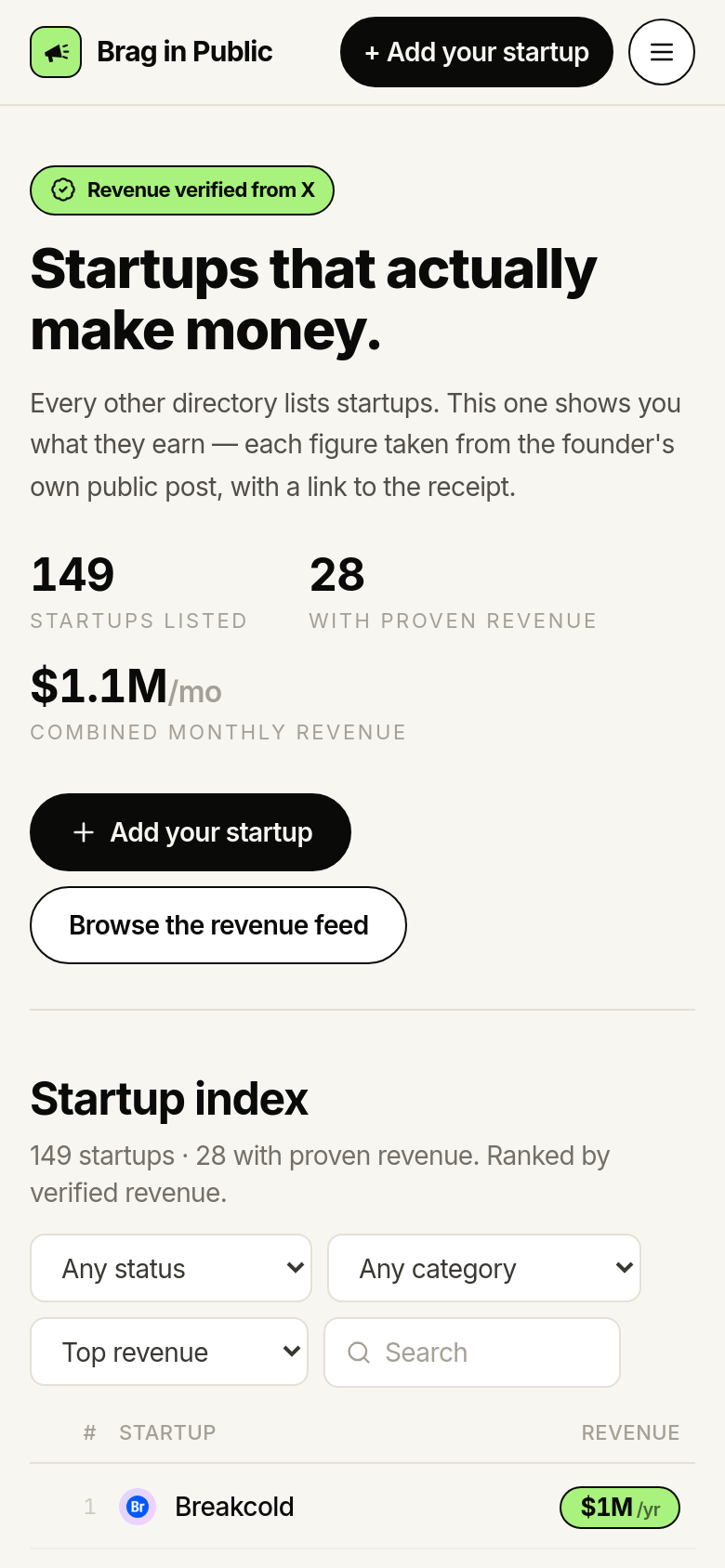Tap the large Add your startup button
This screenshot has width=725, height=1568.
coord(191,832)
